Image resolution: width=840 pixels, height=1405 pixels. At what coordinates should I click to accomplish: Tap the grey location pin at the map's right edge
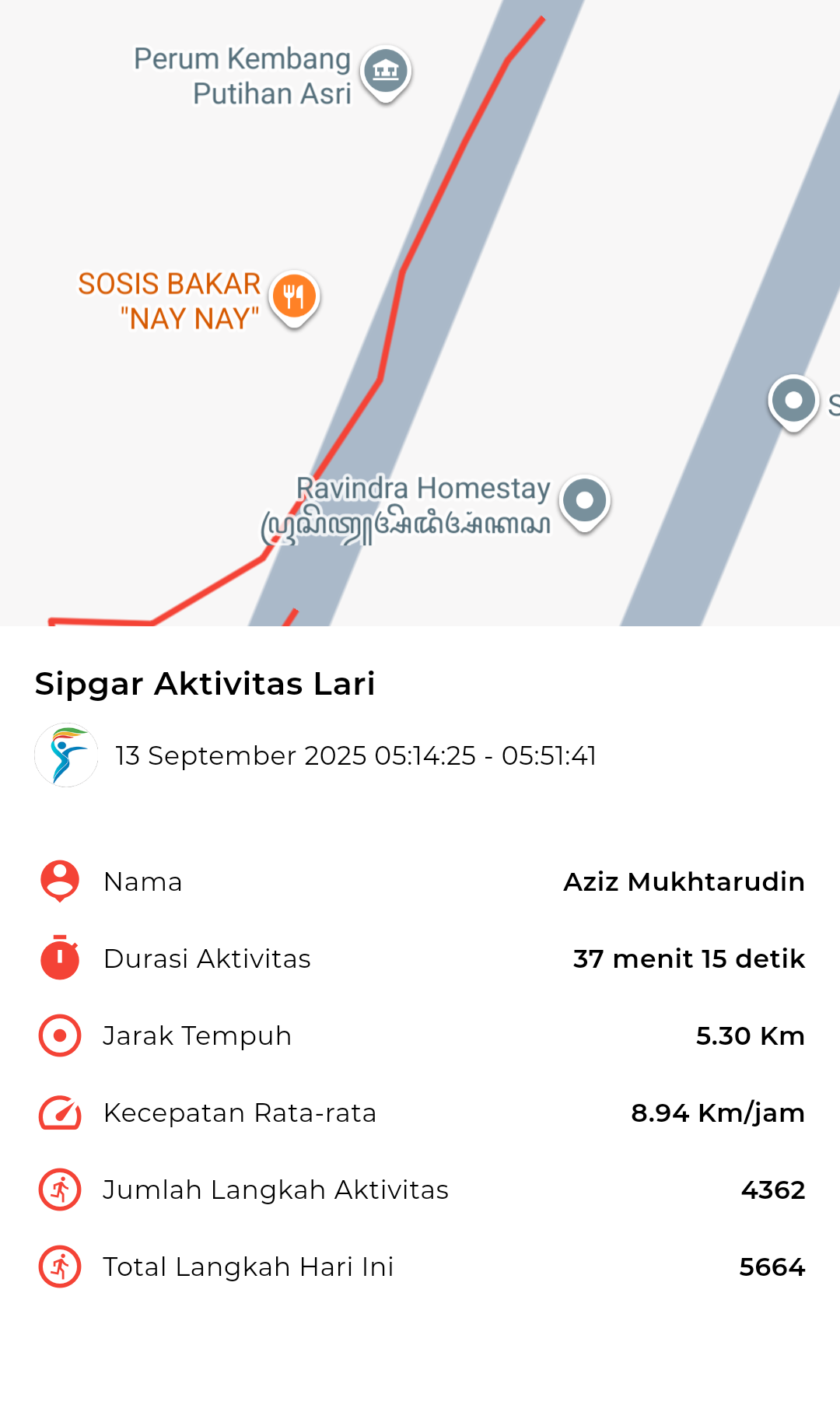pos(793,403)
